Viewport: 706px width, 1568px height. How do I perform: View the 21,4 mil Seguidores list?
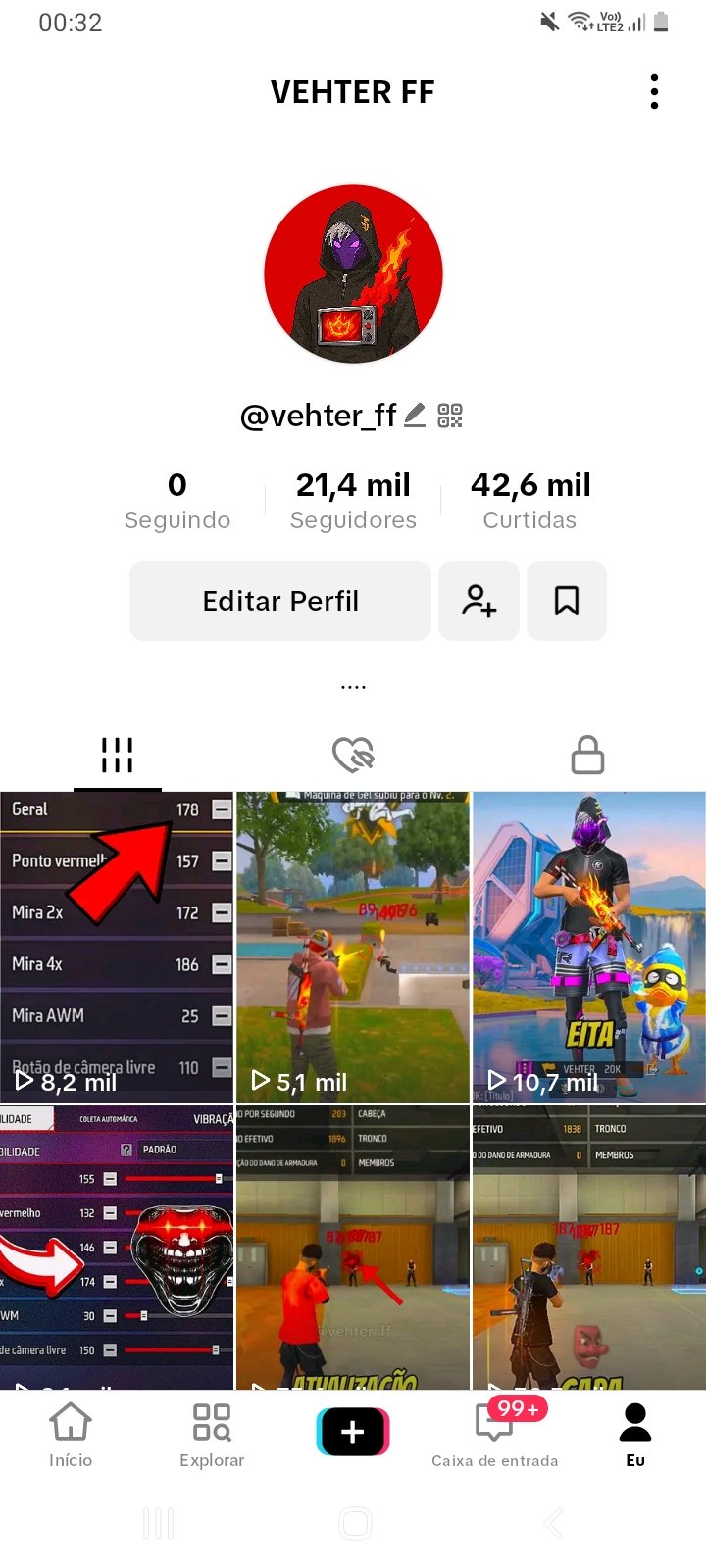[353, 500]
